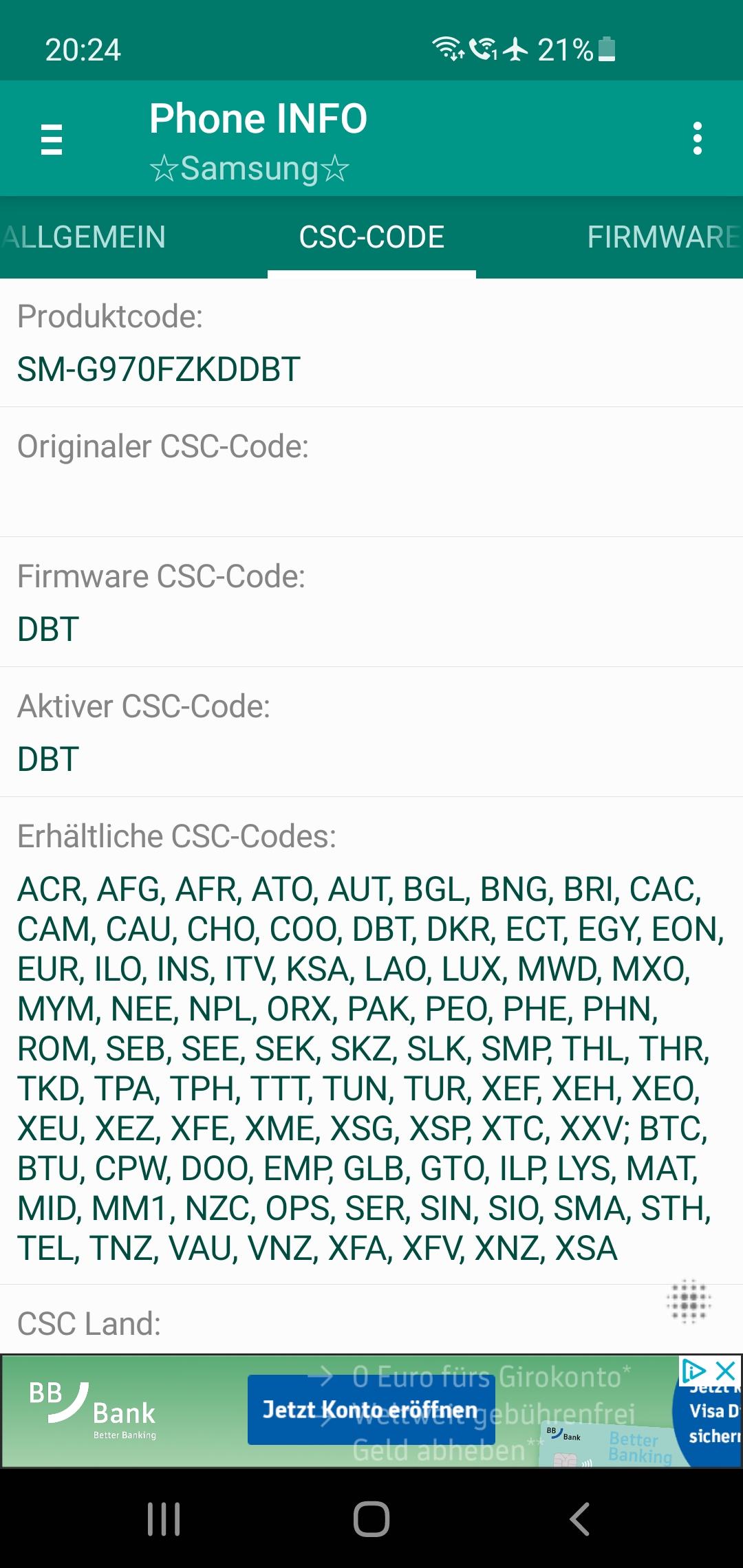Close the BB Bank ad banner
The image size is (743, 1568).
pos(726,1371)
